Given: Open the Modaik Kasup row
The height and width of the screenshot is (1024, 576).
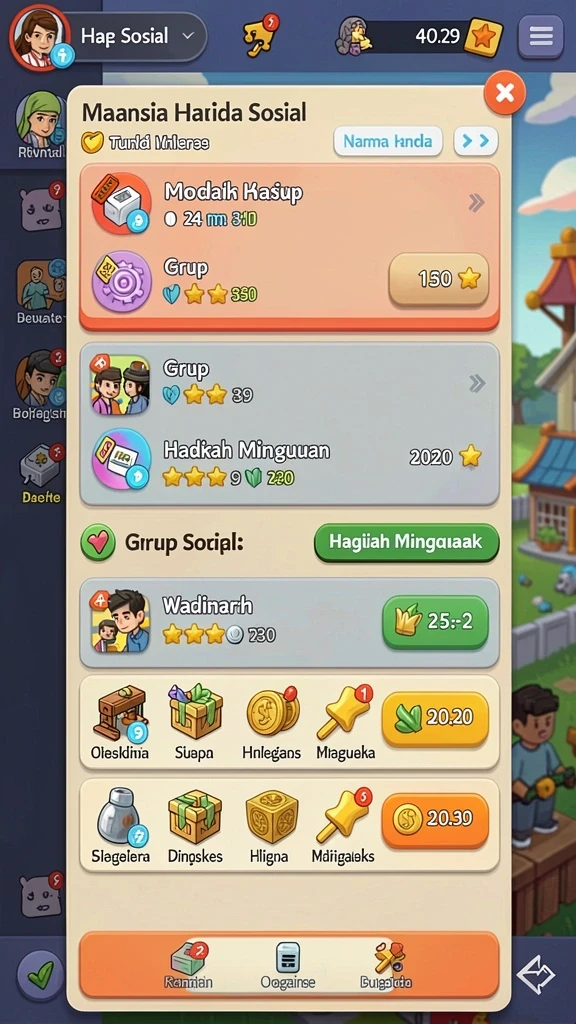Looking at the screenshot, I should (289, 203).
